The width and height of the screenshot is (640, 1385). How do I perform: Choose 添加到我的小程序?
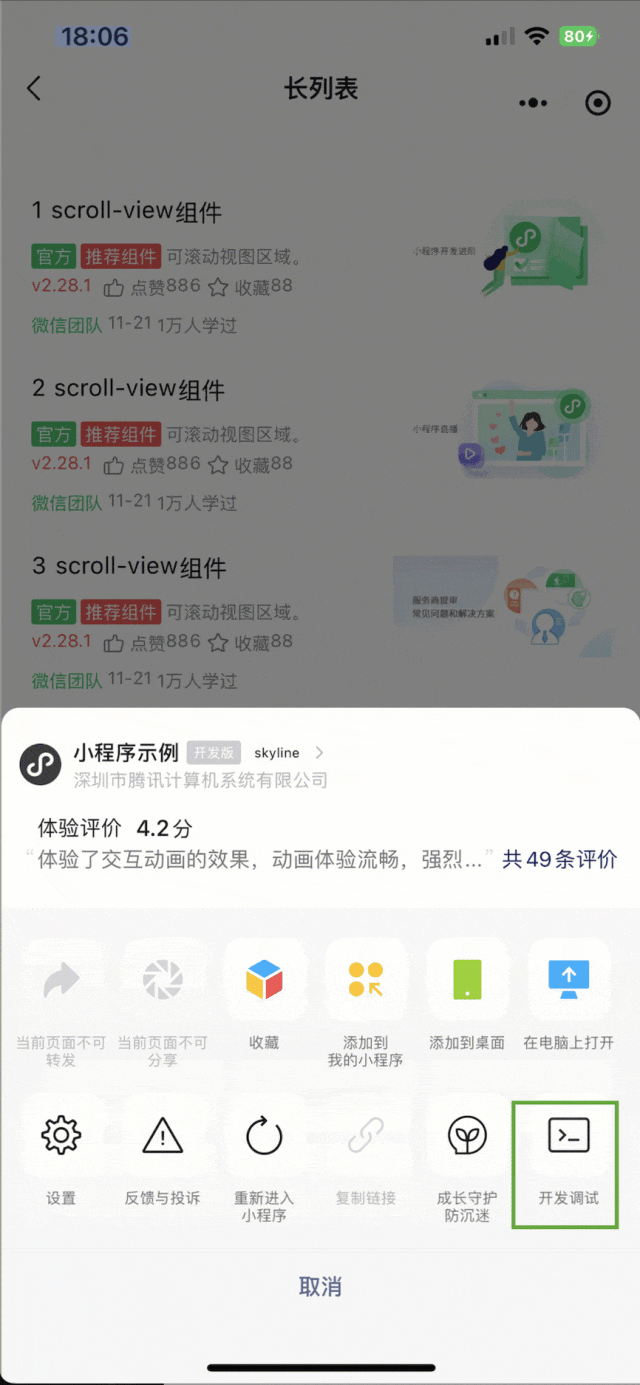click(365, 1003)
